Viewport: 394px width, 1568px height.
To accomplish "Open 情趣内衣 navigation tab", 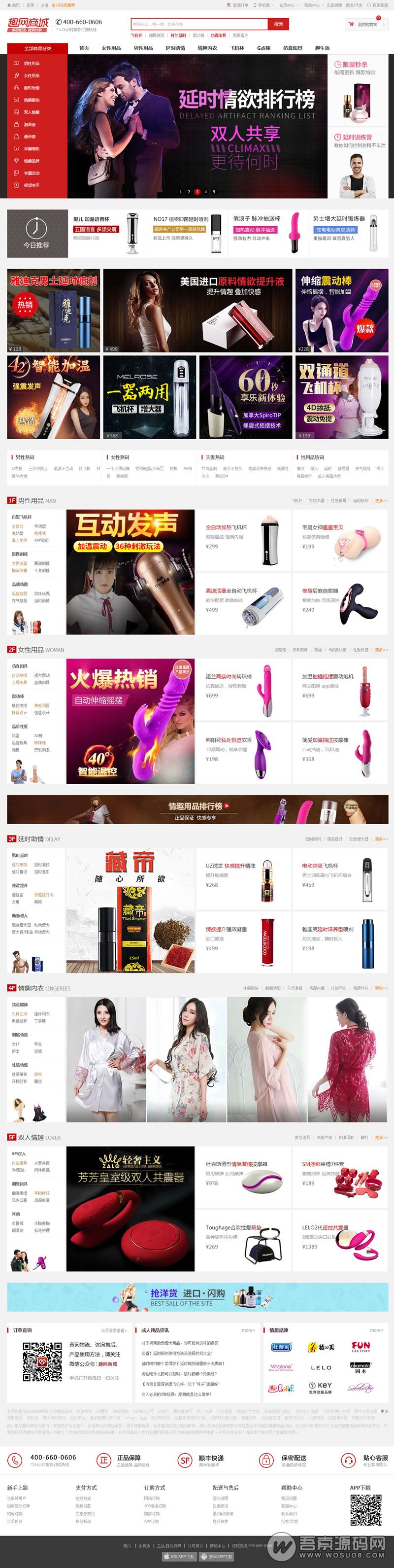I will click(207, 48).
